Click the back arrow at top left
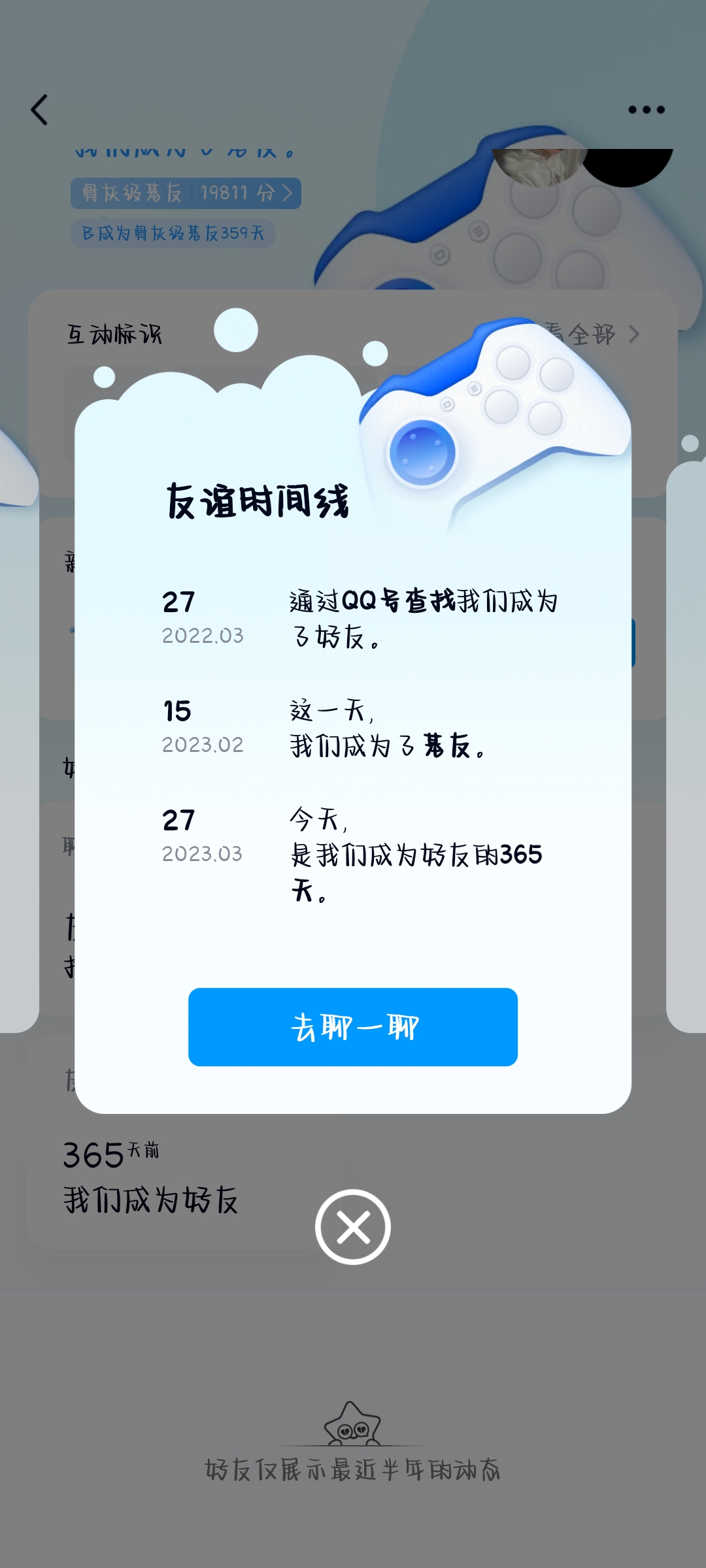This screenshot has height=1568, width=706. coord(39,110)
